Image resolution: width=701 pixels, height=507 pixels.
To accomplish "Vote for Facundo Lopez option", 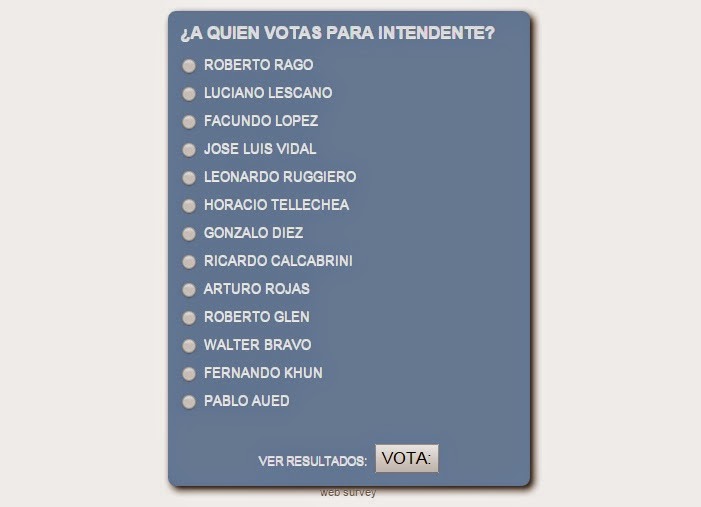I will click(x=189, y=122).
